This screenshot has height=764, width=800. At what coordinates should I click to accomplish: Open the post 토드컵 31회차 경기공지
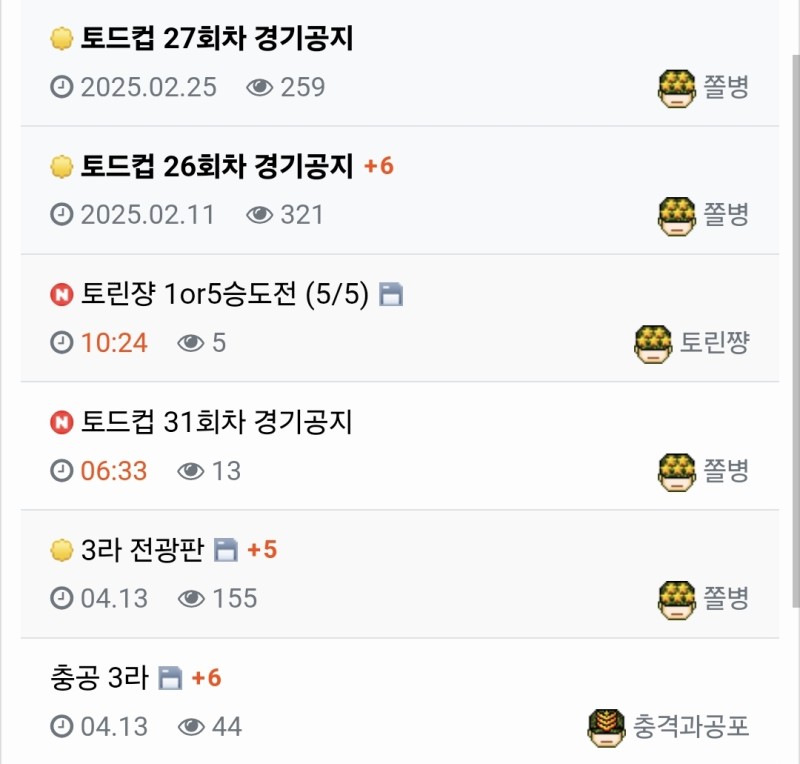(x=217, y=422)
